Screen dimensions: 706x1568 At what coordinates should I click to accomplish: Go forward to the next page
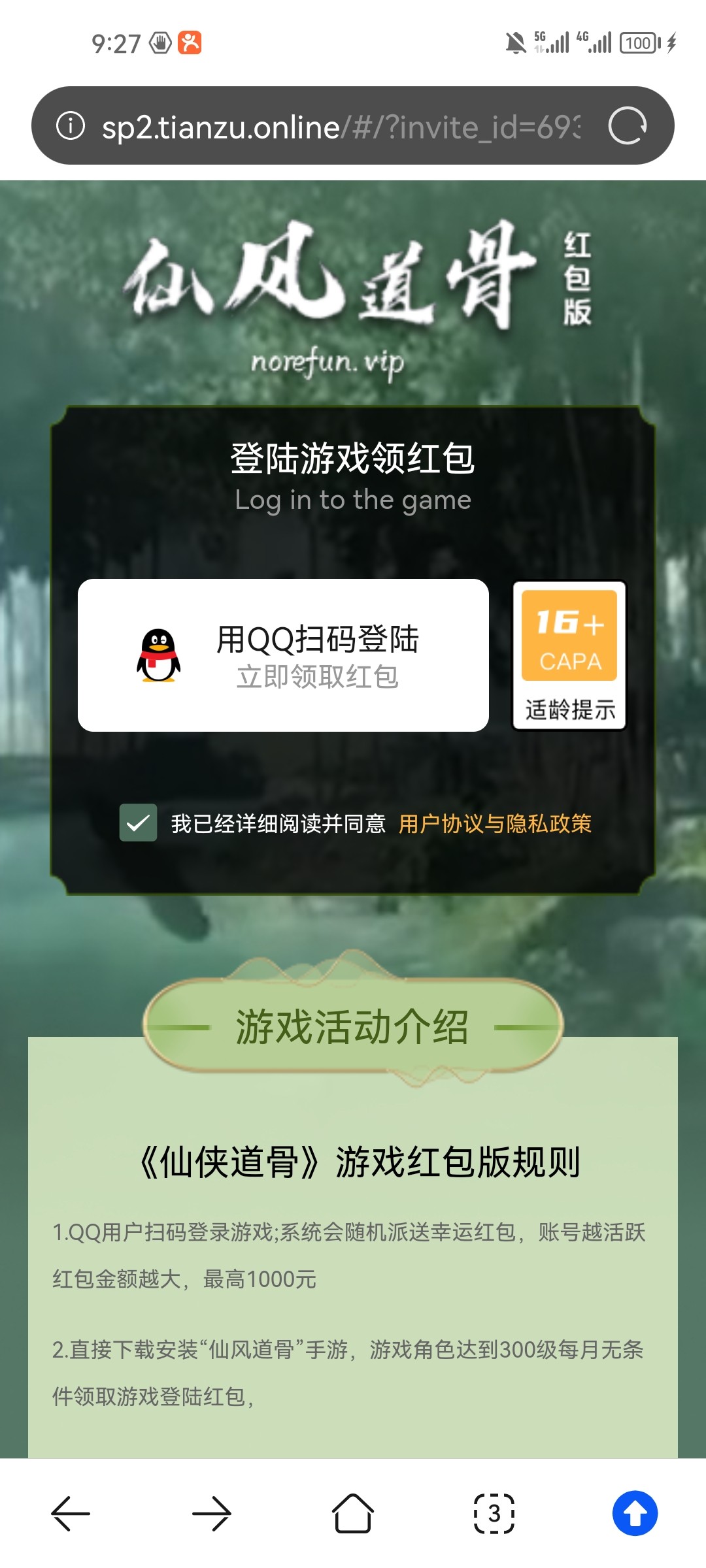pyautogui.click(x=212, y=1513)
